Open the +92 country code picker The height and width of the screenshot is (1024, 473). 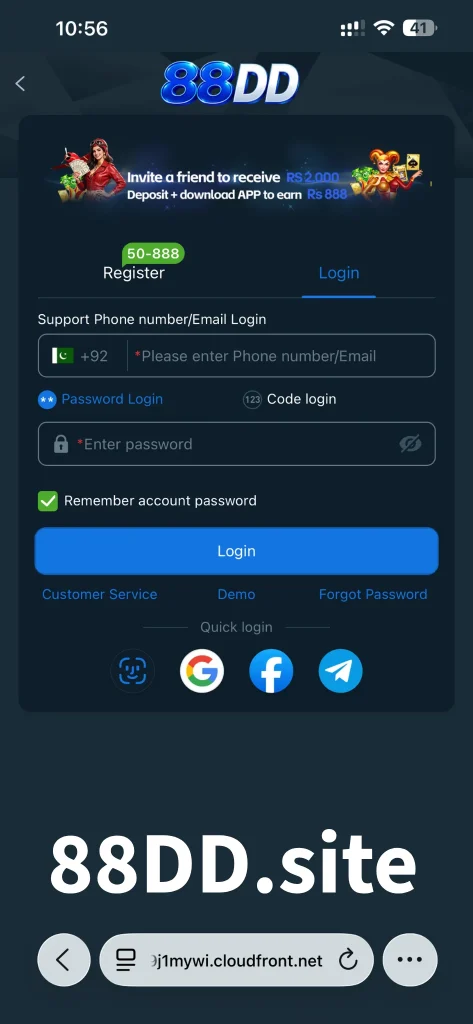pyautogui.click(x=82, y=356)
